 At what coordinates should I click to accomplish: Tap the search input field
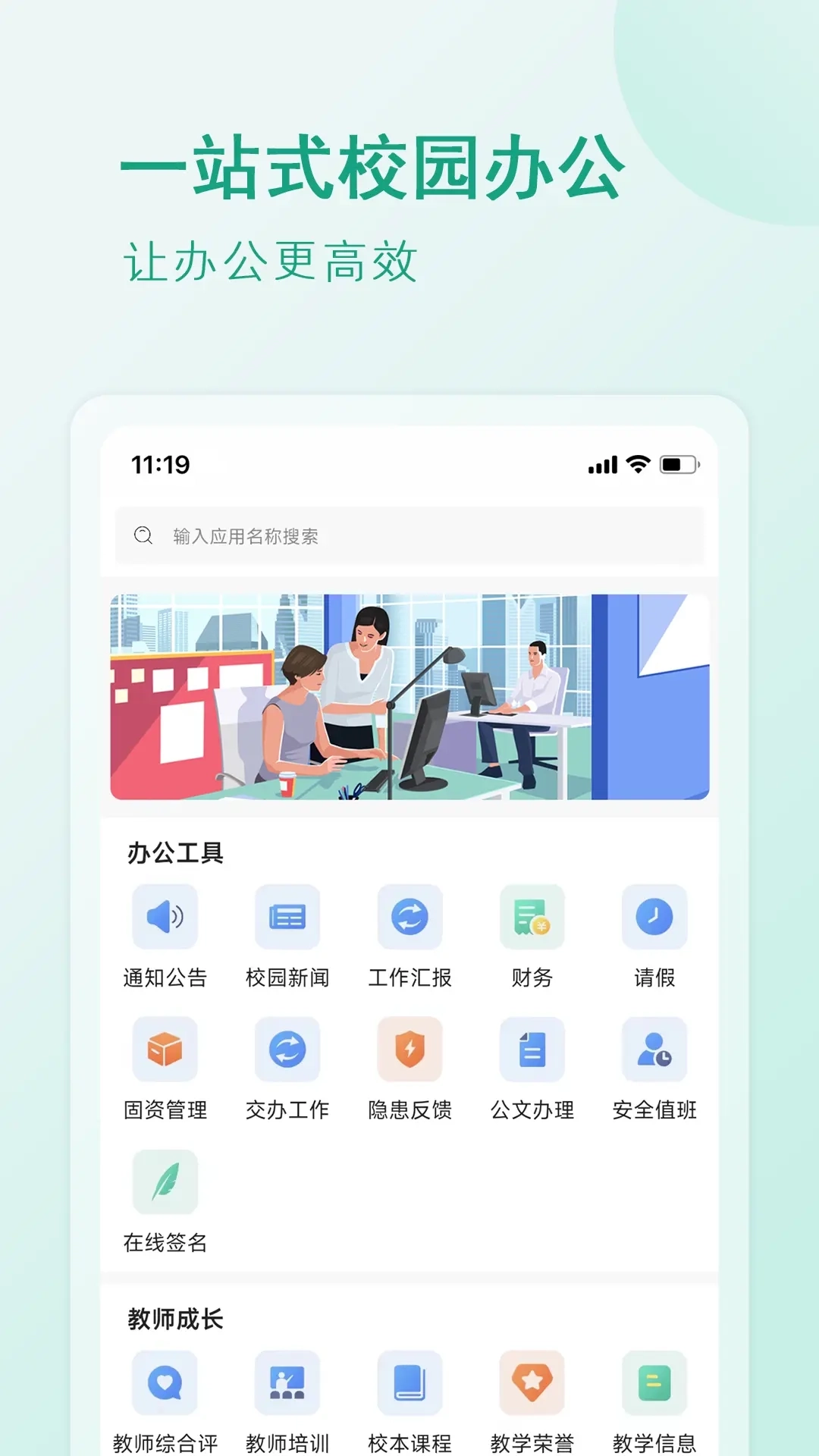point(409,537)
